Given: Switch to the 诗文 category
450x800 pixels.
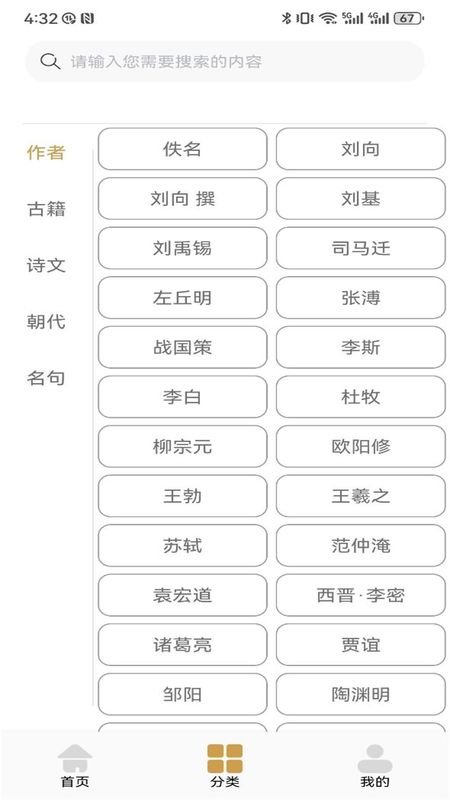Looking at the screenshot, I should [x=46, y=265].
